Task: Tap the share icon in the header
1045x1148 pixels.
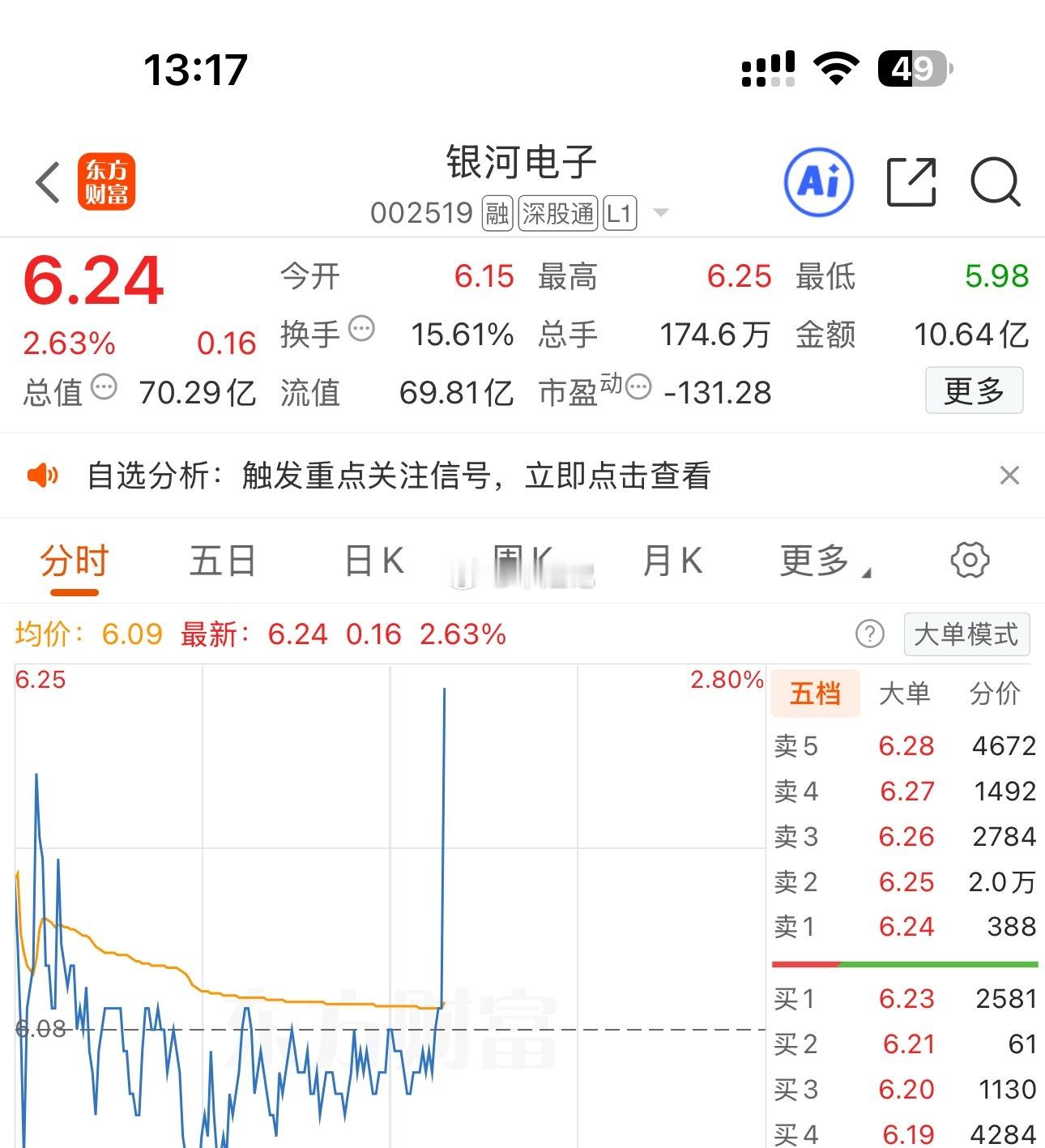Action: 911,182
